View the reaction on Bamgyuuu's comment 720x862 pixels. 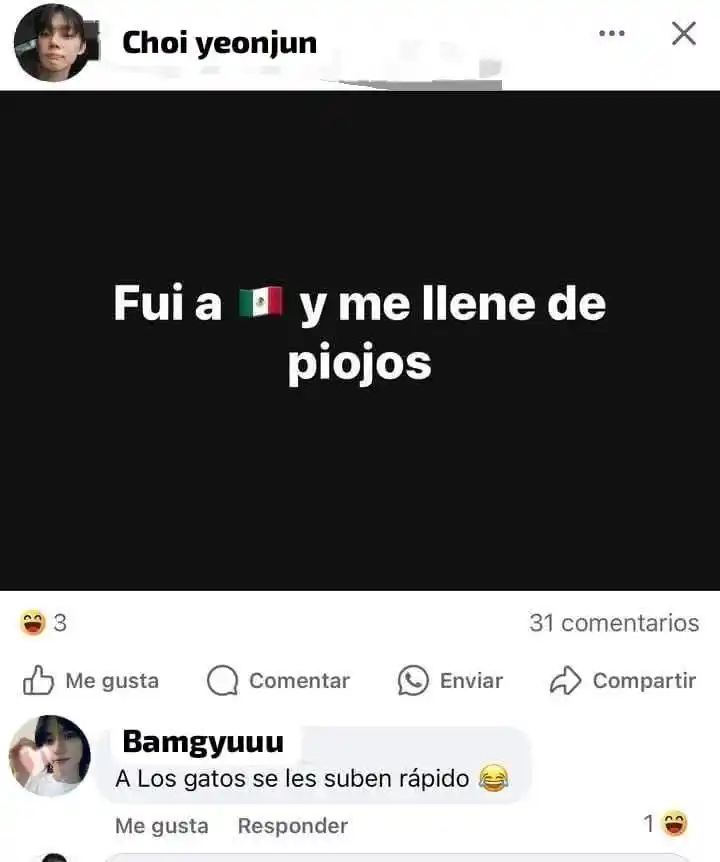click(666, 824)
